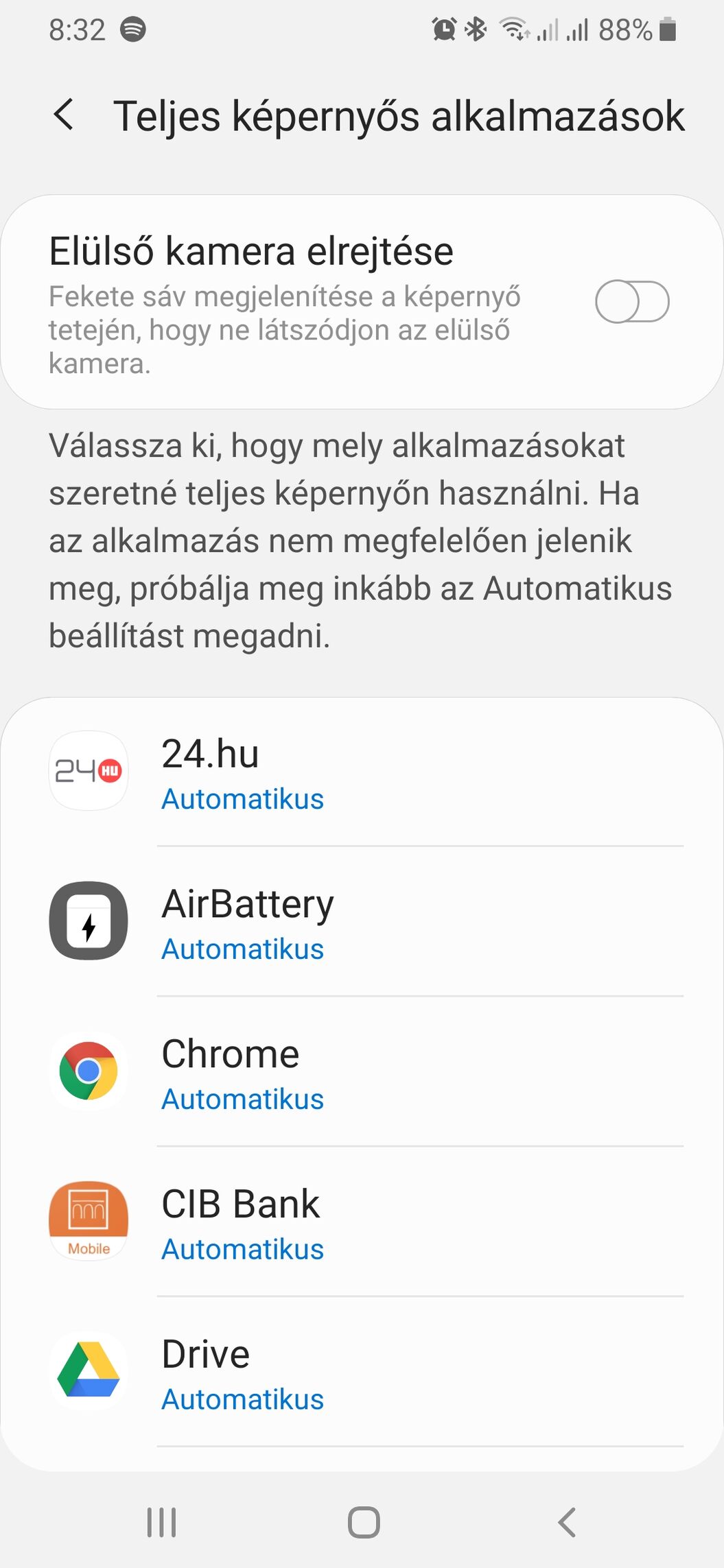
Task: Go to the home screen
Action: click(x=364, y=1523)
